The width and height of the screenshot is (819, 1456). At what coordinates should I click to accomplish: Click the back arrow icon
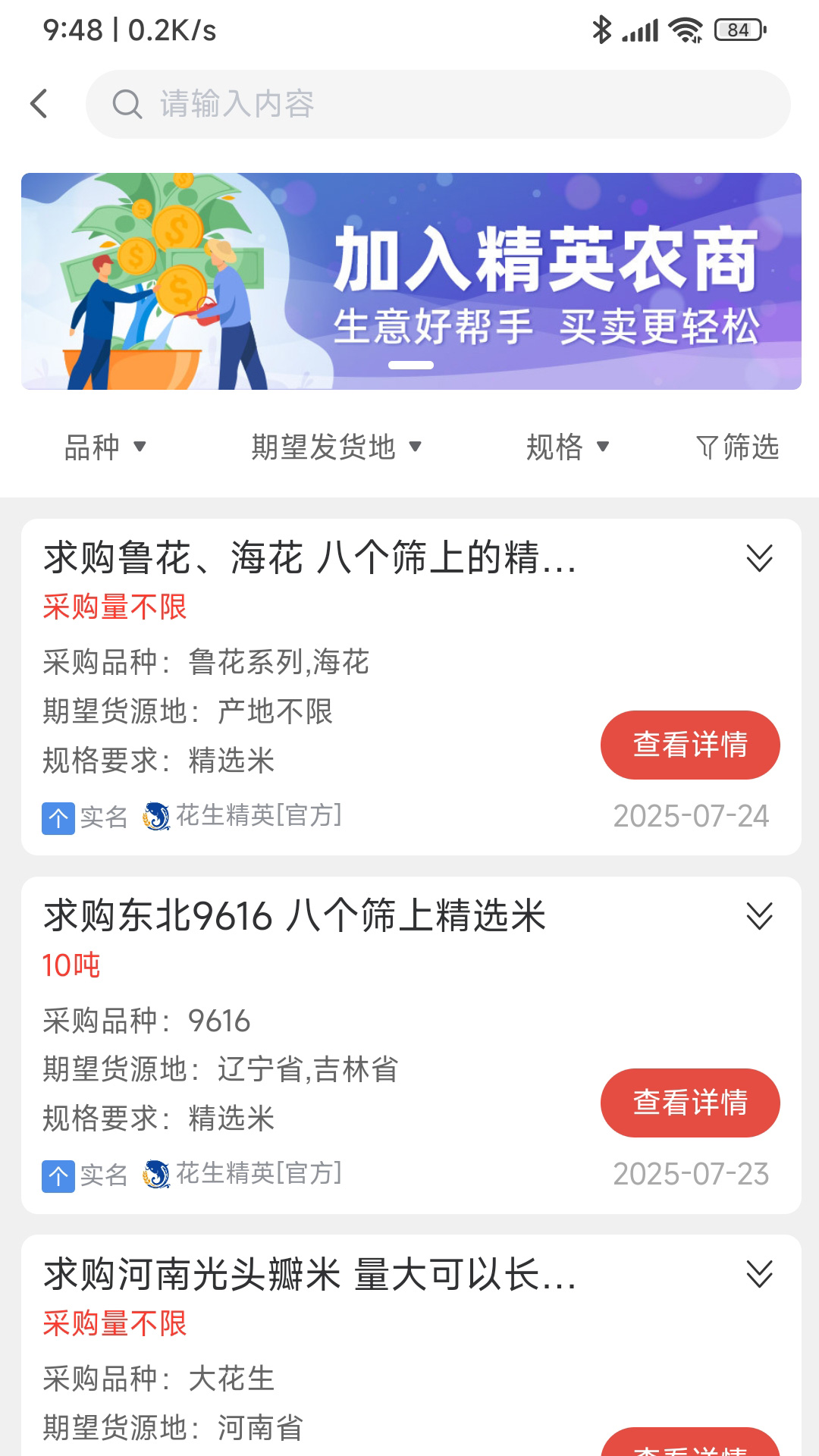(39, 103)
